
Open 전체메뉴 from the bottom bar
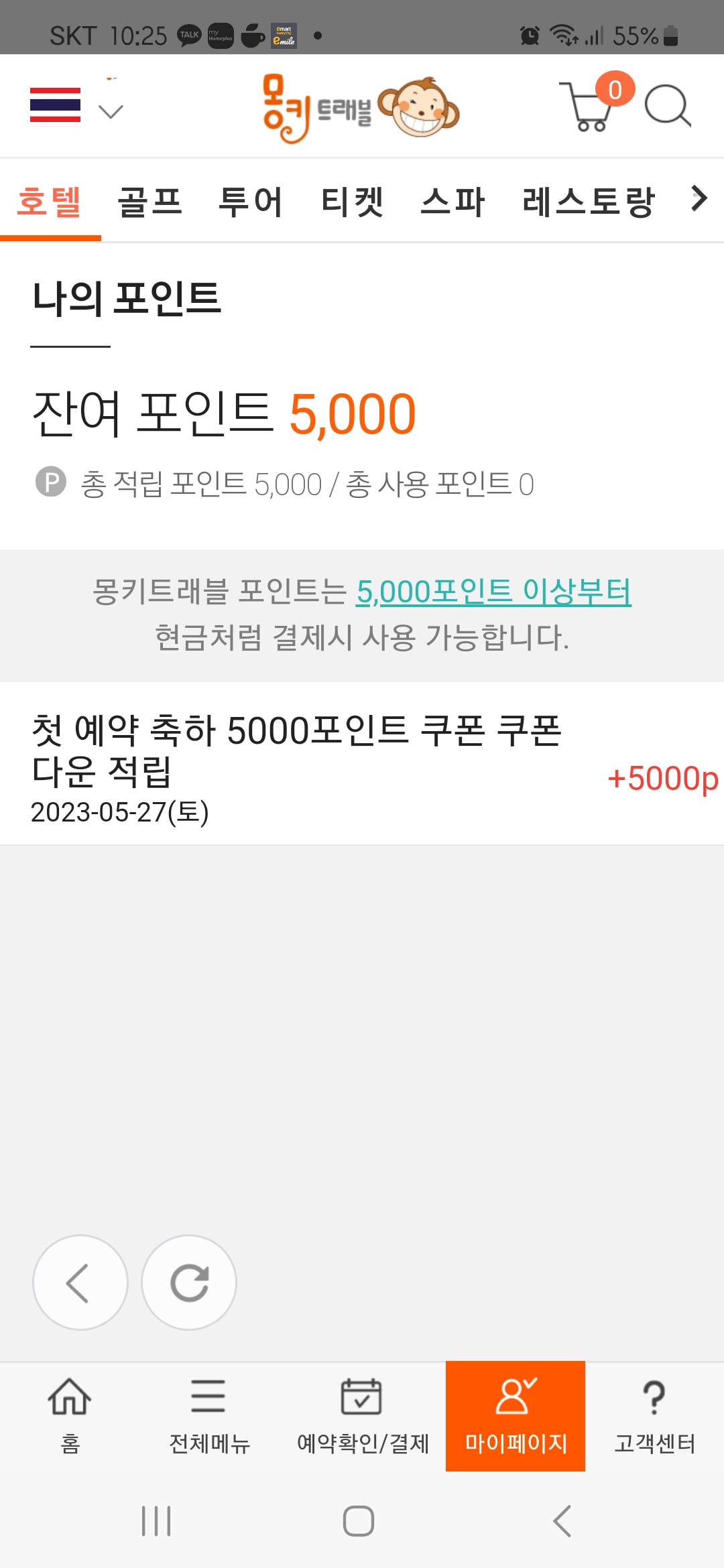coord(209,1417)
